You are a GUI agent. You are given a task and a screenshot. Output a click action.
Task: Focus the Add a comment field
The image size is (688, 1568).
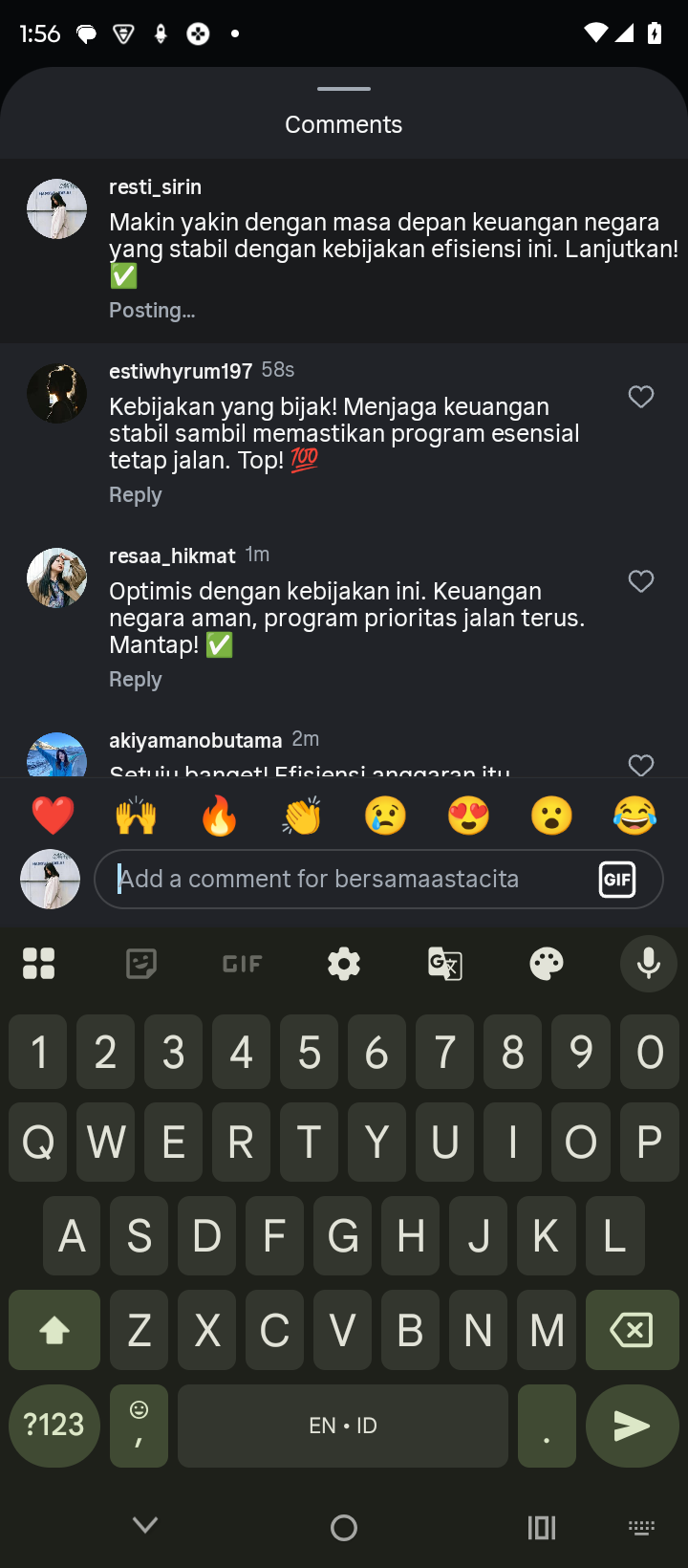344,879
